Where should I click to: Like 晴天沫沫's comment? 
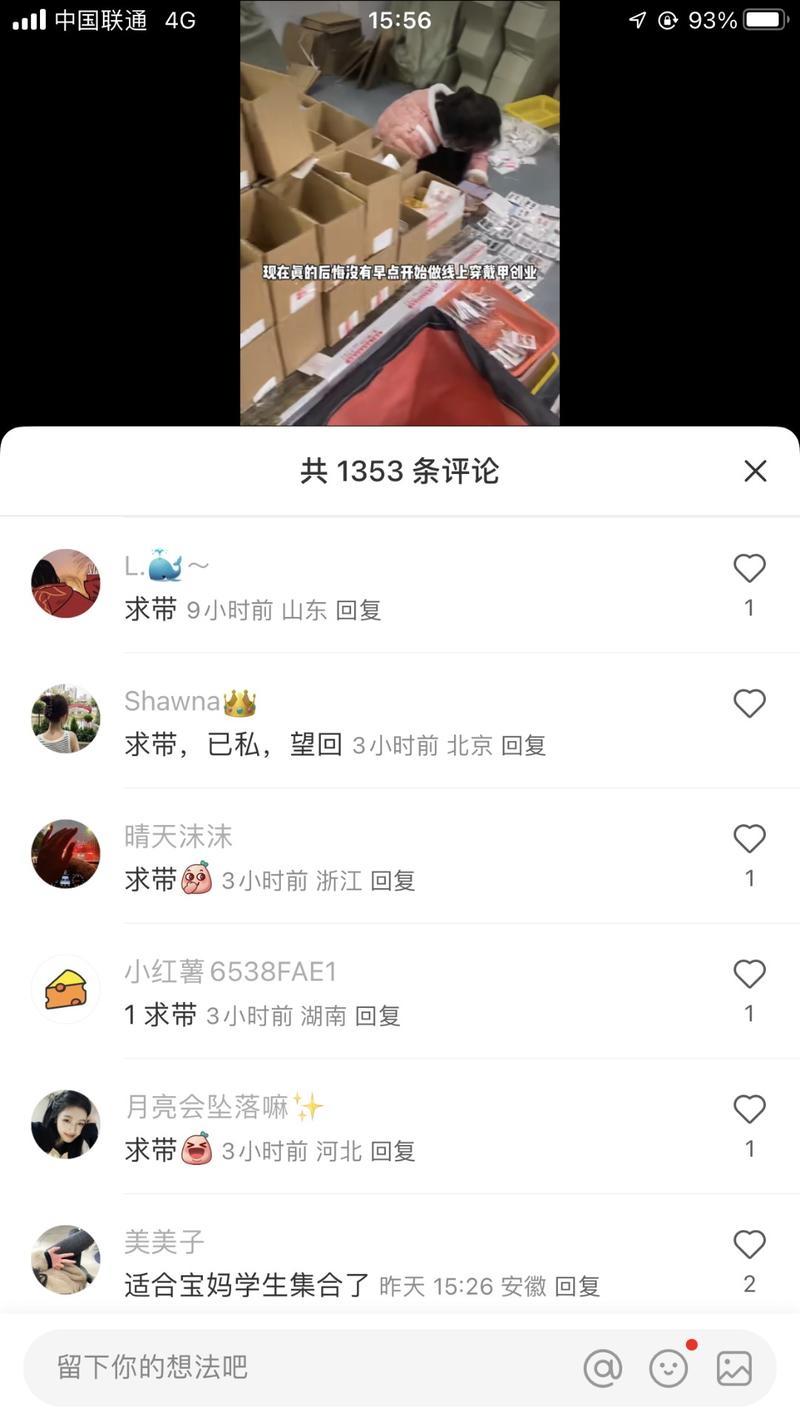click(749, 839)
